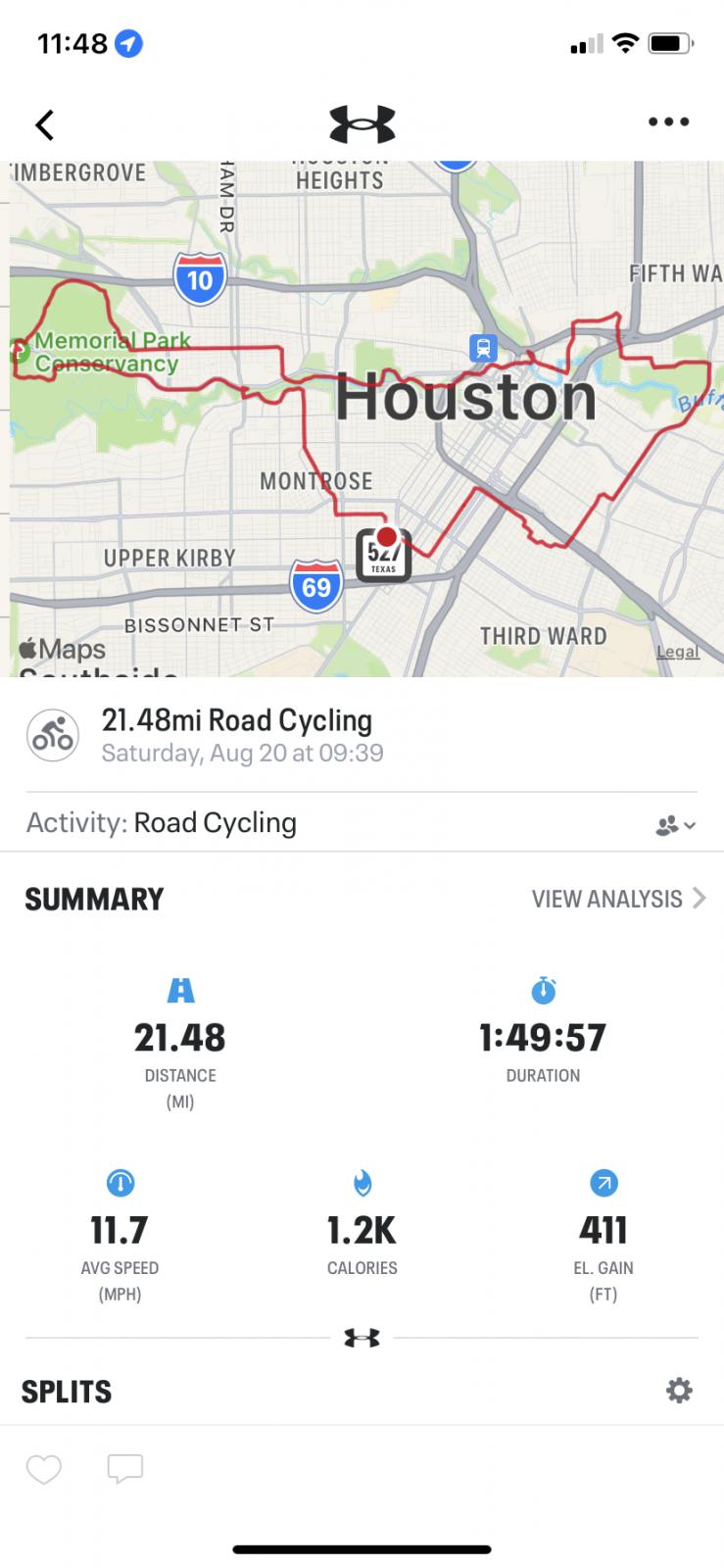The image size is (724, 1568).
Task: Tap View Analysis
Action: [x=617, y=899]
